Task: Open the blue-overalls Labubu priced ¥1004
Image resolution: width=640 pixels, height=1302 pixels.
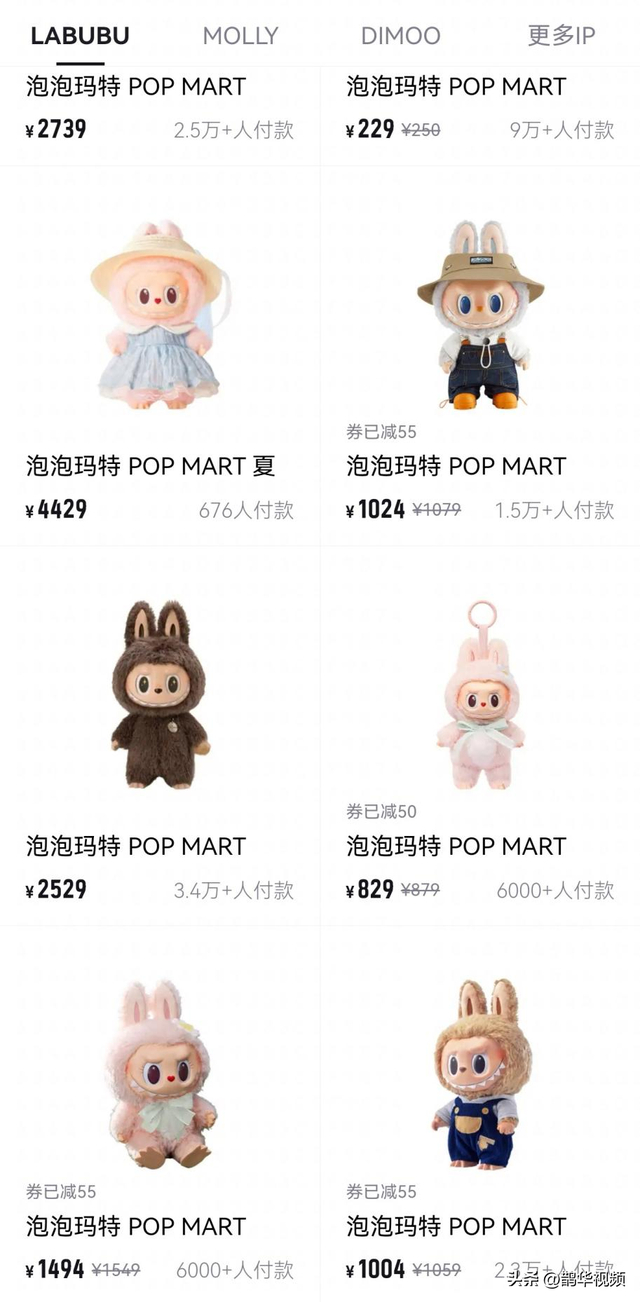Action: pos(480,1075)
